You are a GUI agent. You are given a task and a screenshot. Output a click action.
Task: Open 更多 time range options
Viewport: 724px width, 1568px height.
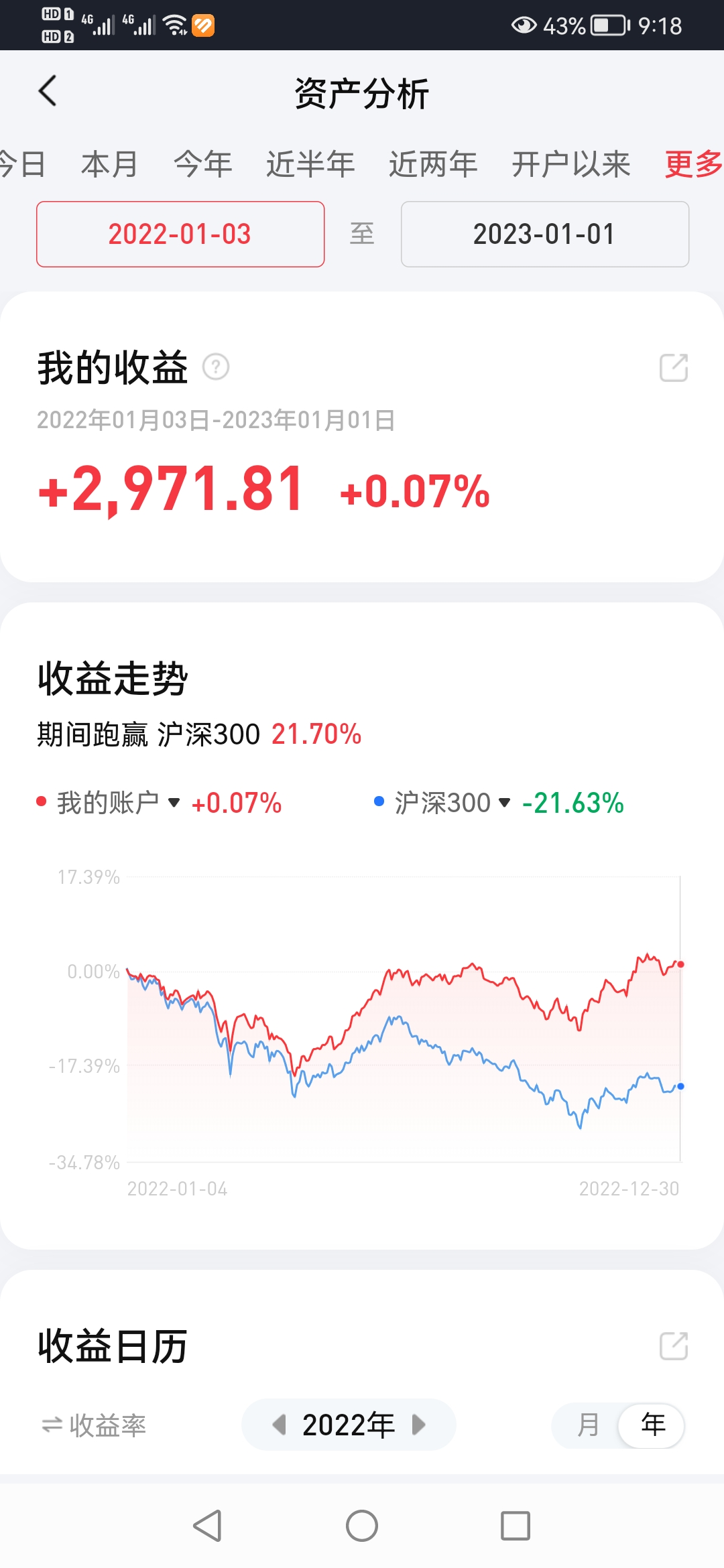point(693,164)
